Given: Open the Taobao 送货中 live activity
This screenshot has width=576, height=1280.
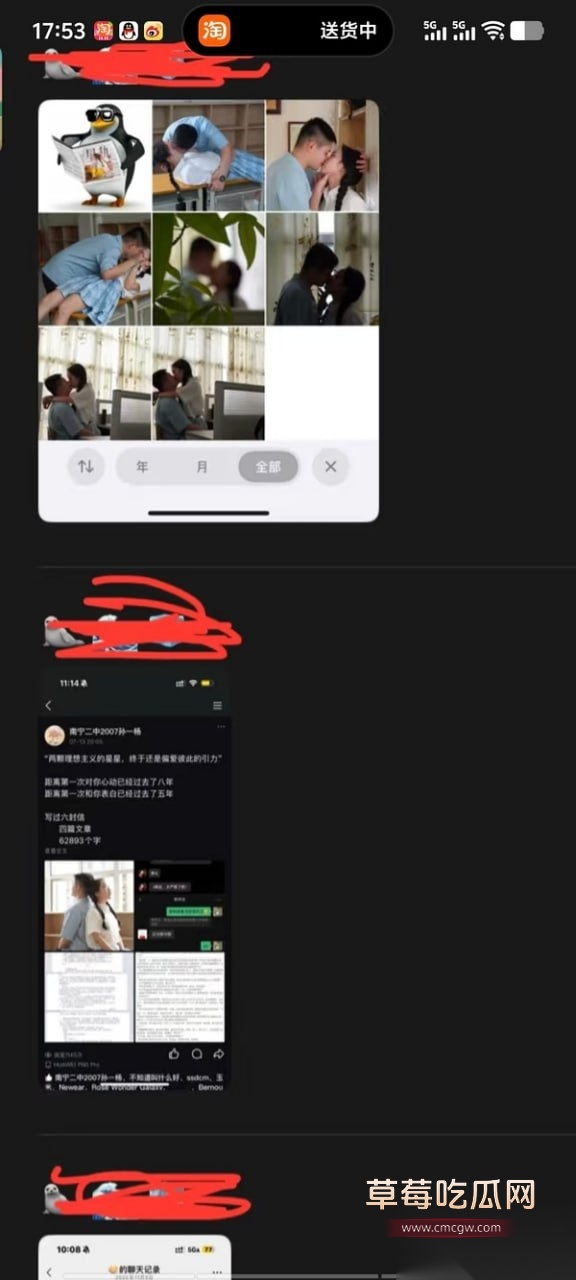Looking at the screenshot, I should 288,31.
